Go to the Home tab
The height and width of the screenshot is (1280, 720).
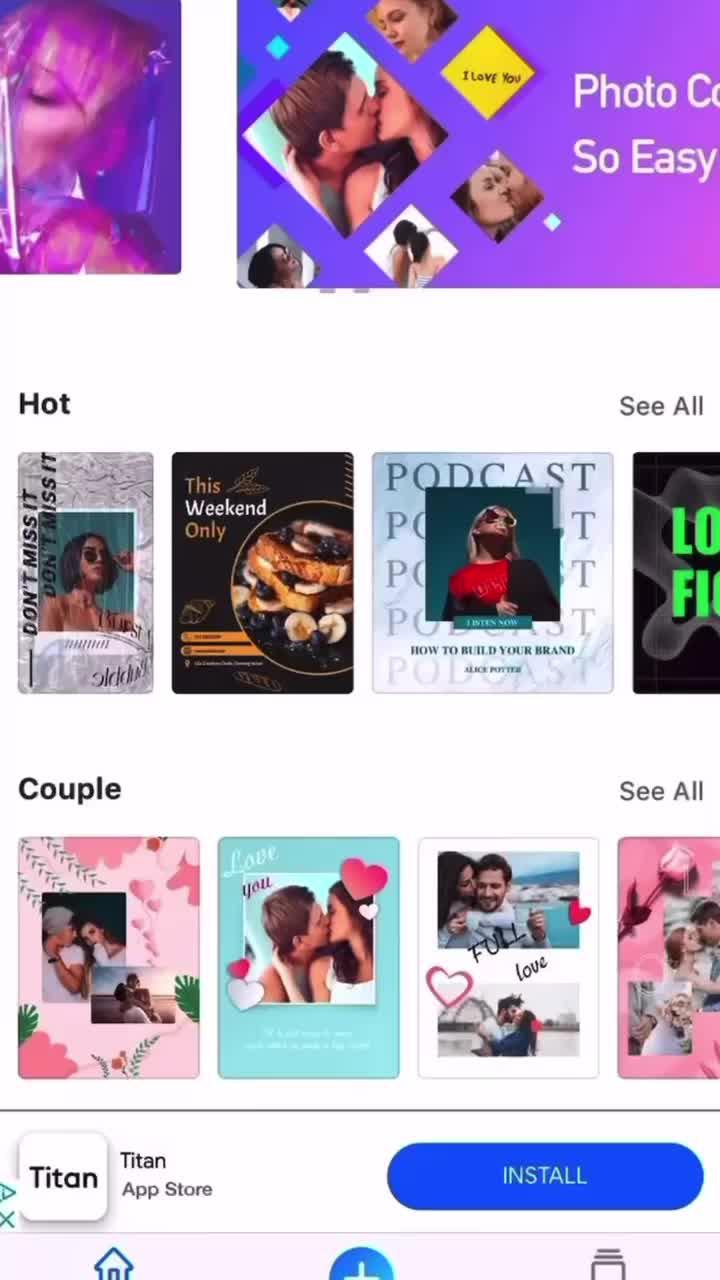click(x=113, y=1264)
